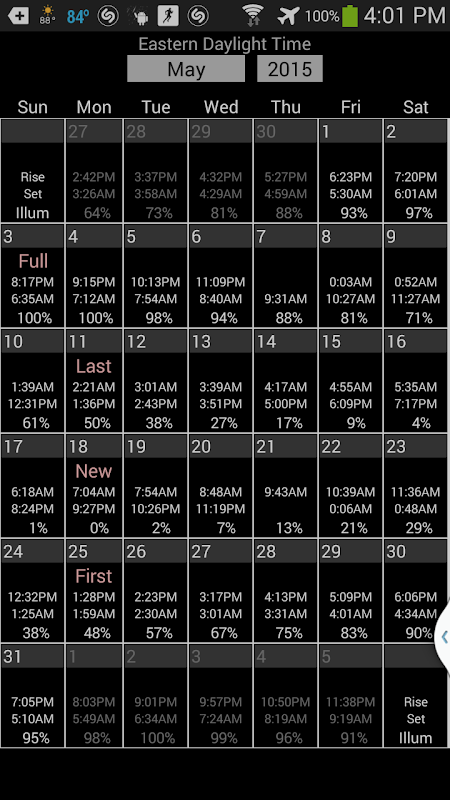
Task: Choose the May 21 cell showing 13%
Action: pos(286,486)
